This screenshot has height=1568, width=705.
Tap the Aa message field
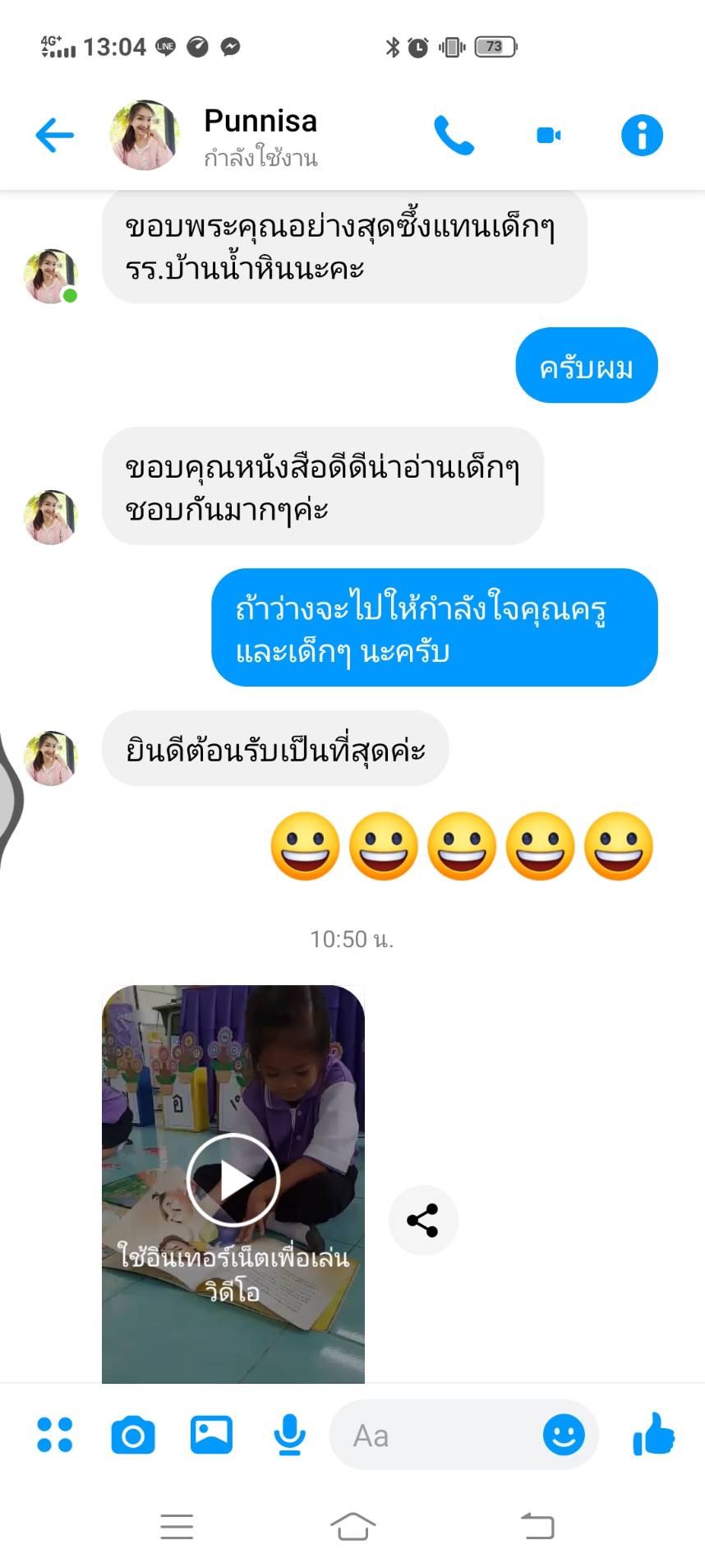[435, 1436]
